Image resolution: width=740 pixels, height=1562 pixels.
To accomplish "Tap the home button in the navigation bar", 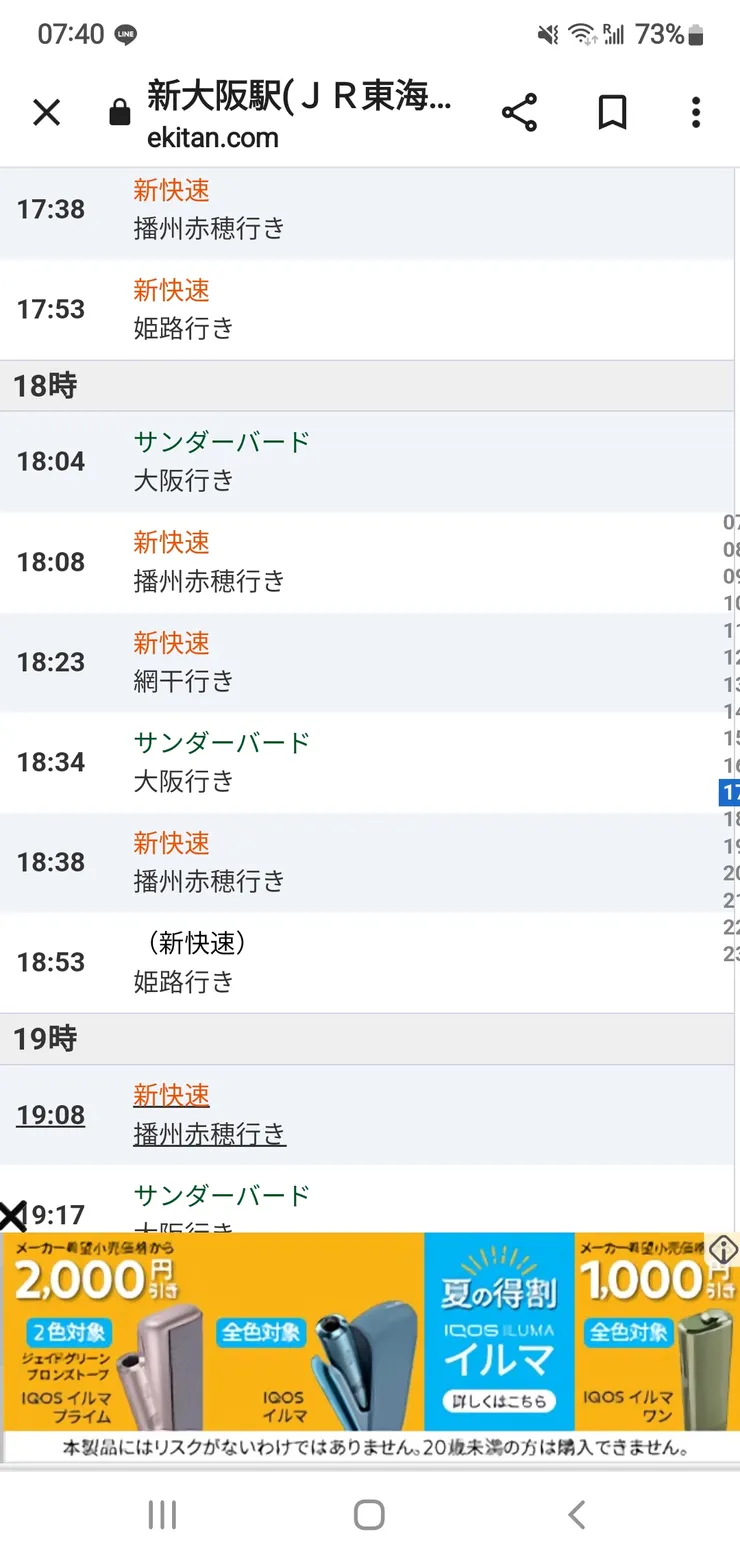I will click(x=368, y=1513).
